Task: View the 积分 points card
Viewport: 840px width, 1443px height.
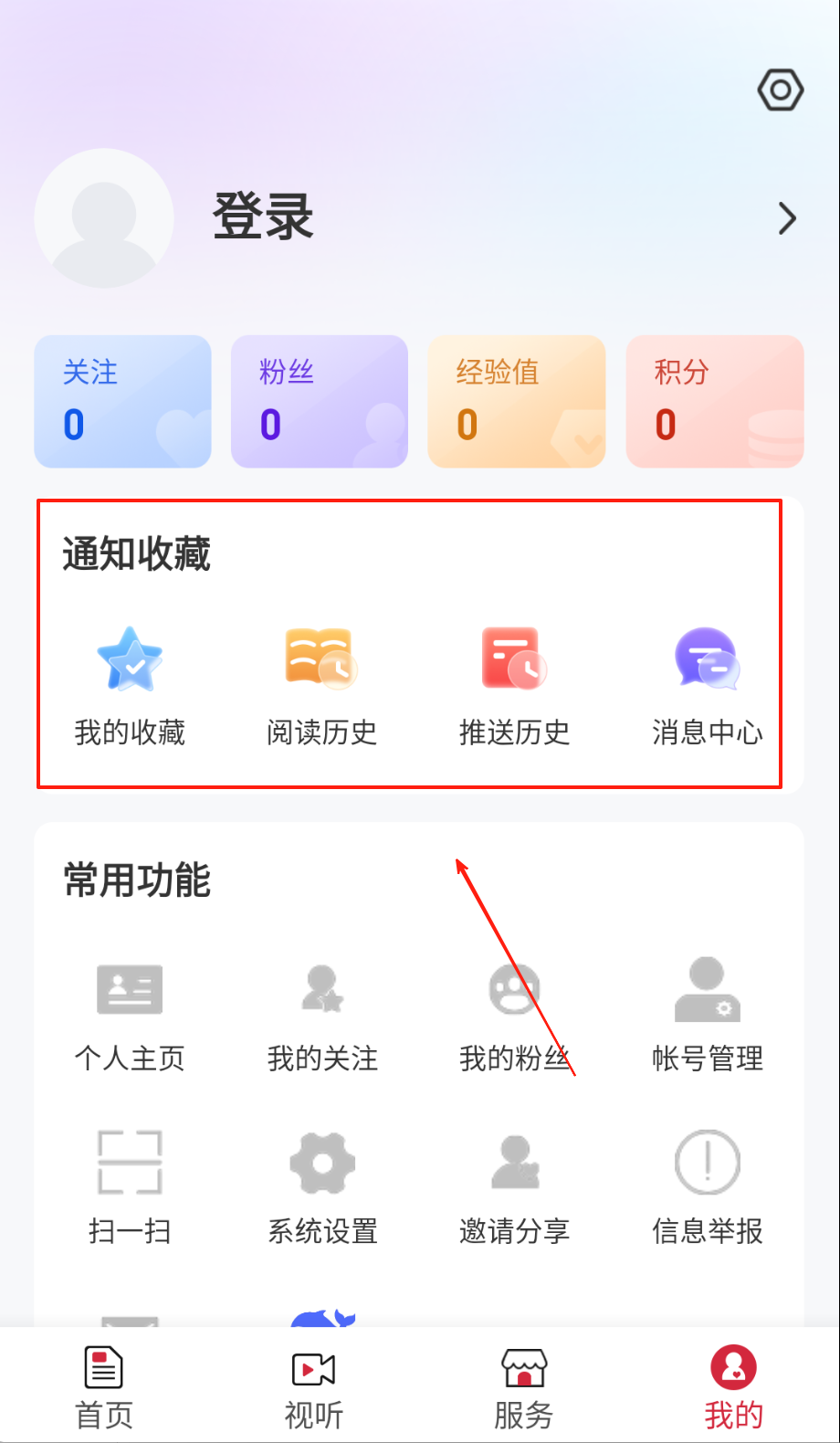Action: point(714,402)
